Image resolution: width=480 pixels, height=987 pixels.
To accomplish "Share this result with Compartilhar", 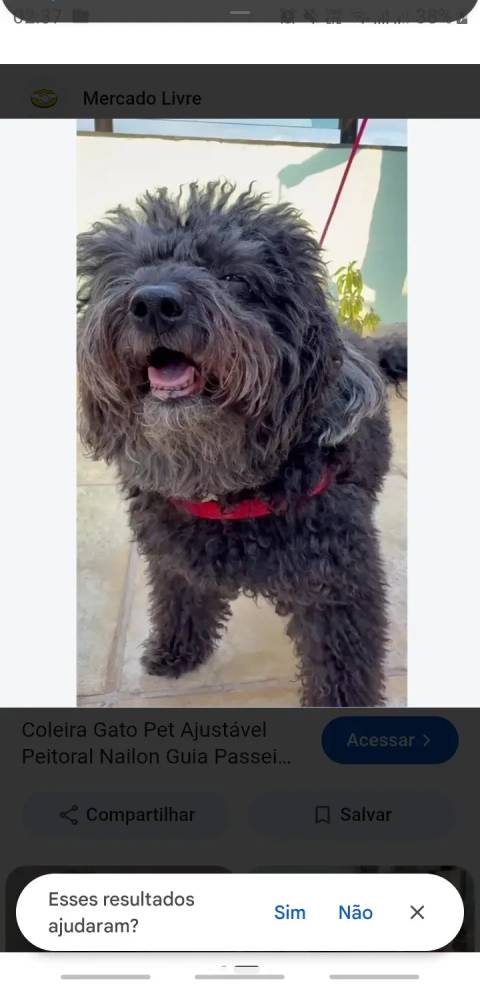I will (126, 815).
